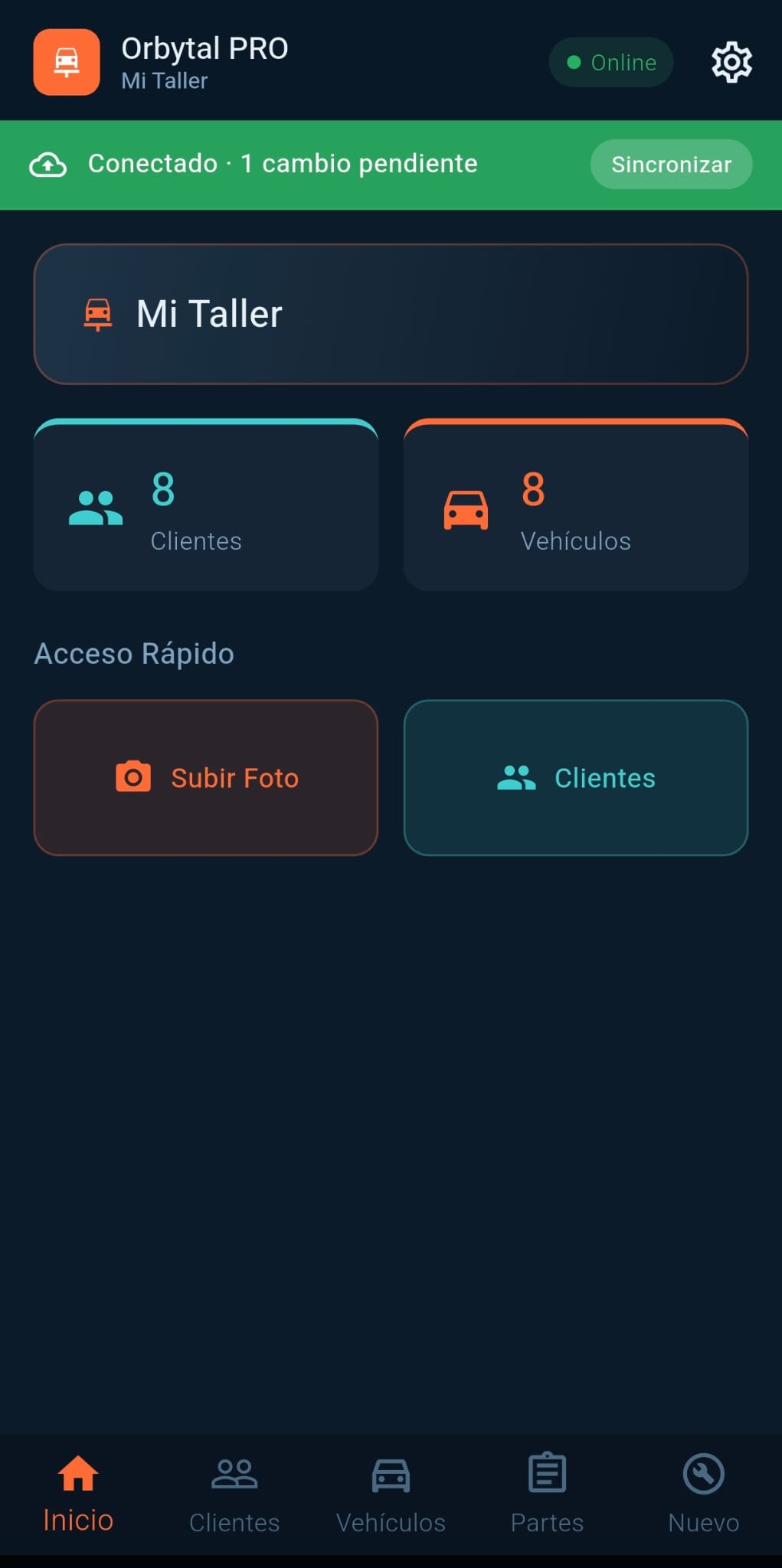This screenshot has width=782, height=1568.
Task: Tap the camera icon inside Subir Foto
Action: (133, 776)
